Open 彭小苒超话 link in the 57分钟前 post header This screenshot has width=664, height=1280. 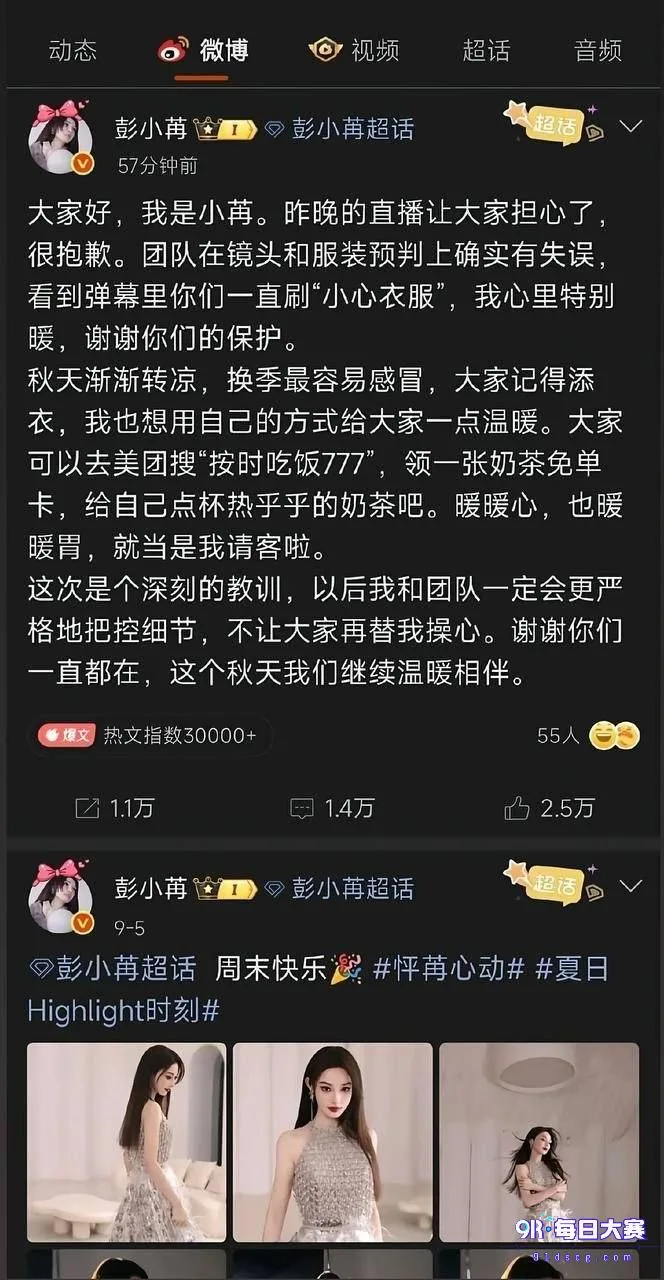(x=340, y=128)
